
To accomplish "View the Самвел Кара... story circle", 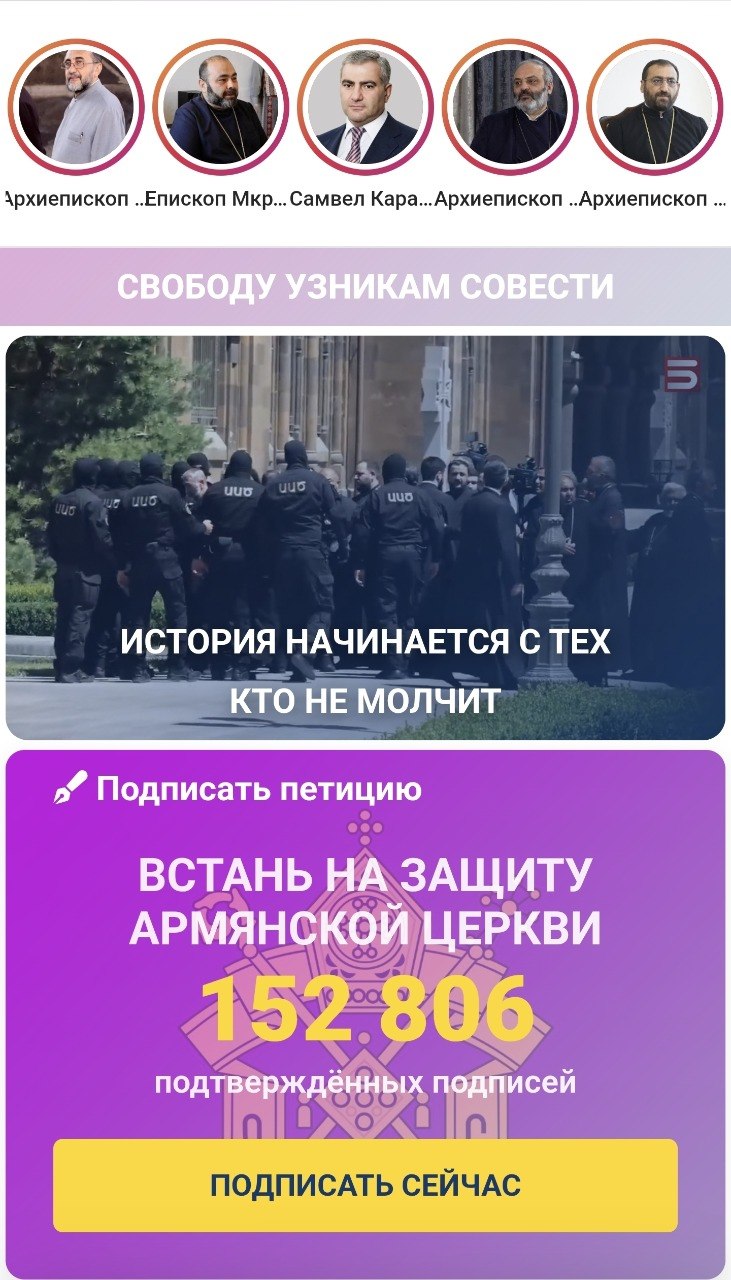I will tap(365, 107).
